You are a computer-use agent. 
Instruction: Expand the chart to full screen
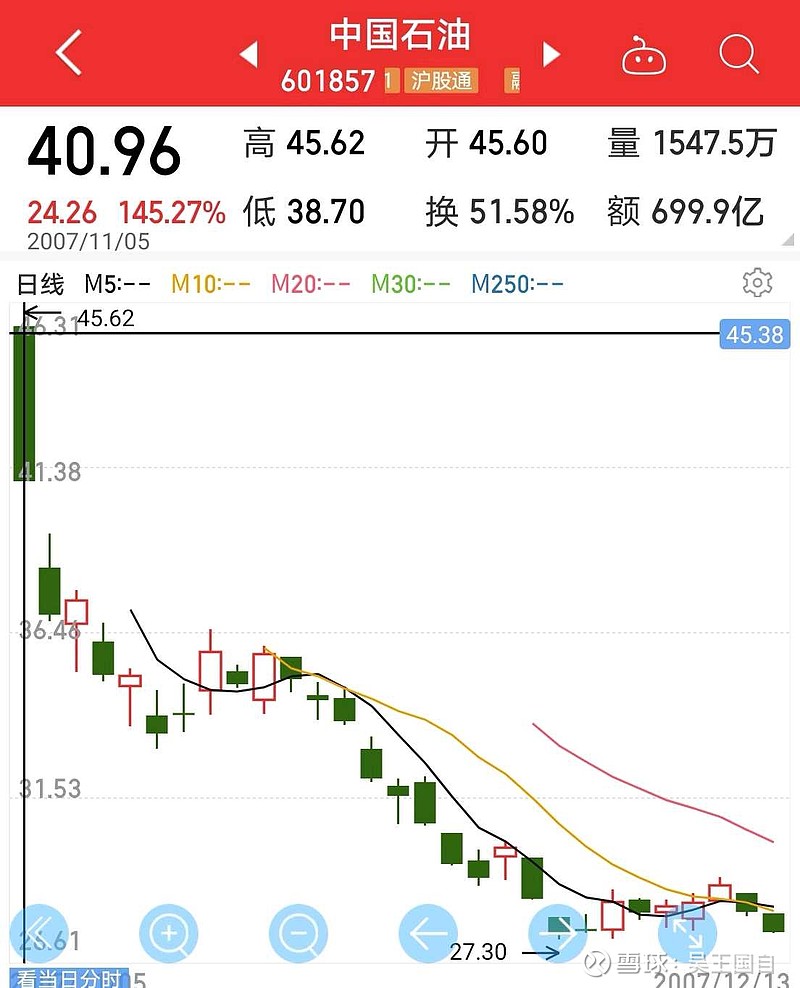[687, 934]
